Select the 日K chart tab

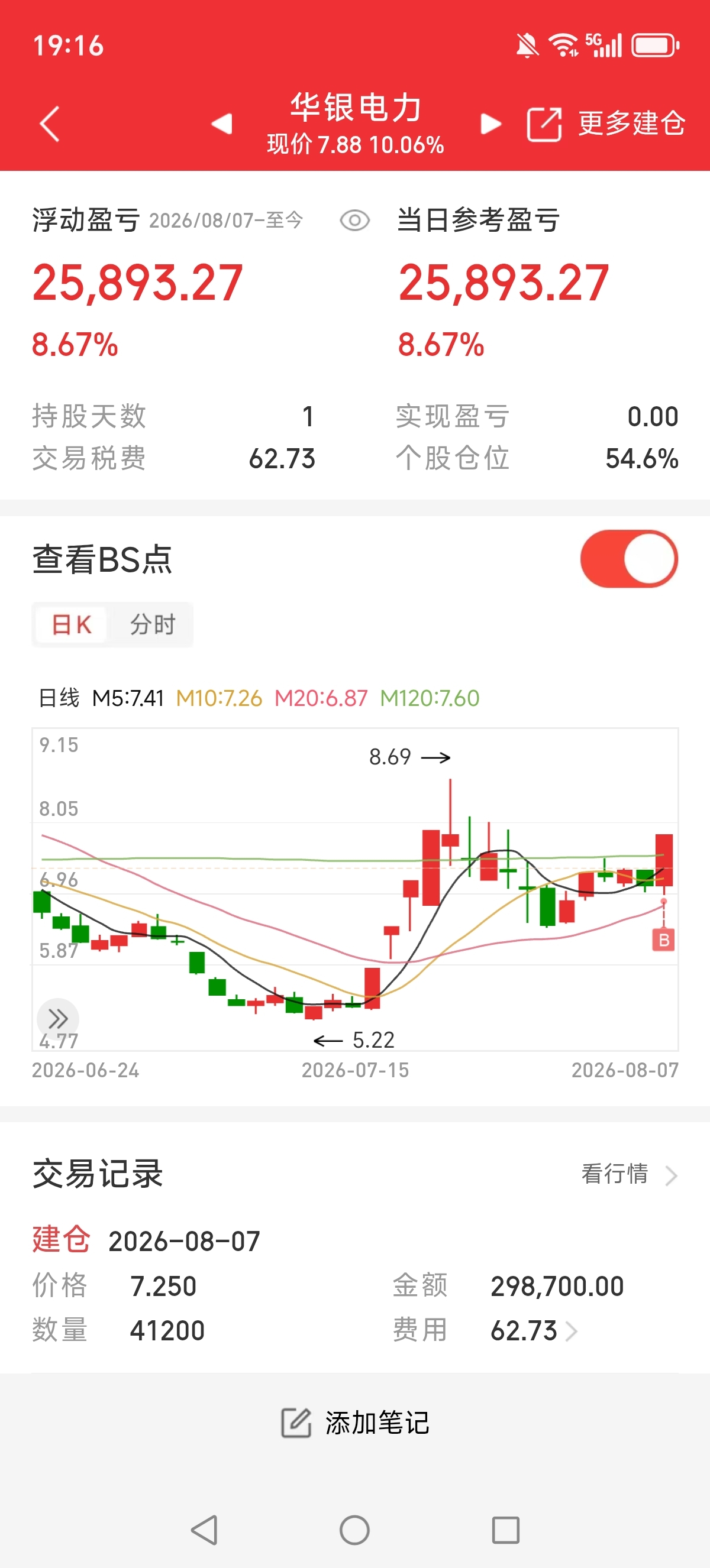(71, 624)
